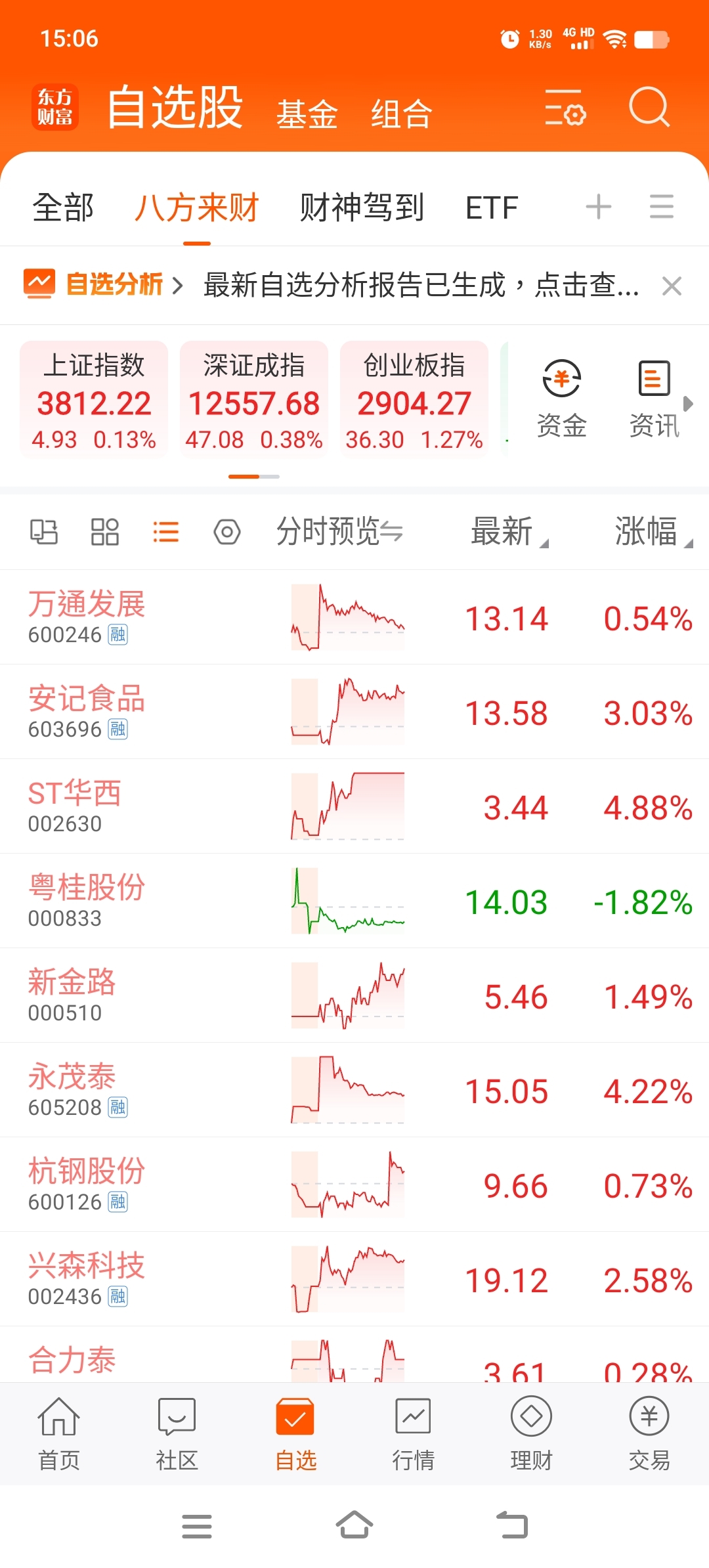Sort the list by 最新 price
The image size is (709, 1568).
[x=509, y=531]
